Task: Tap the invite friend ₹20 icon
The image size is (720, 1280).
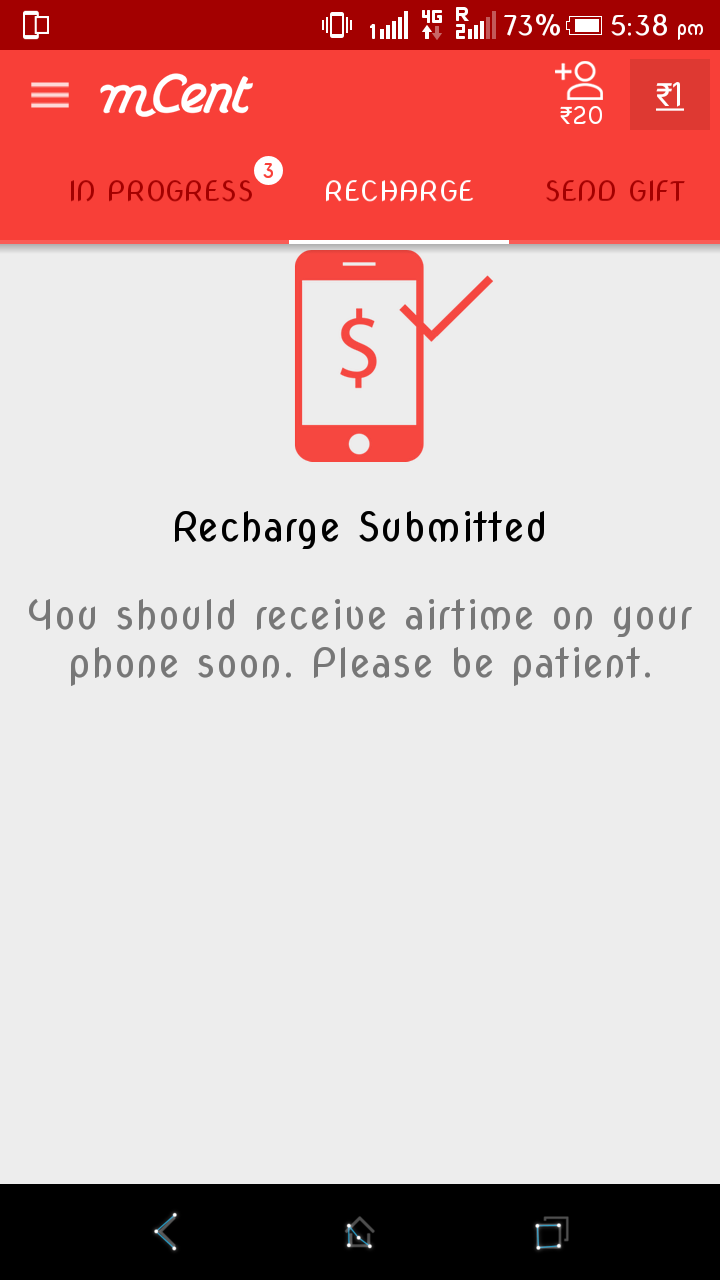Action: 581,95
